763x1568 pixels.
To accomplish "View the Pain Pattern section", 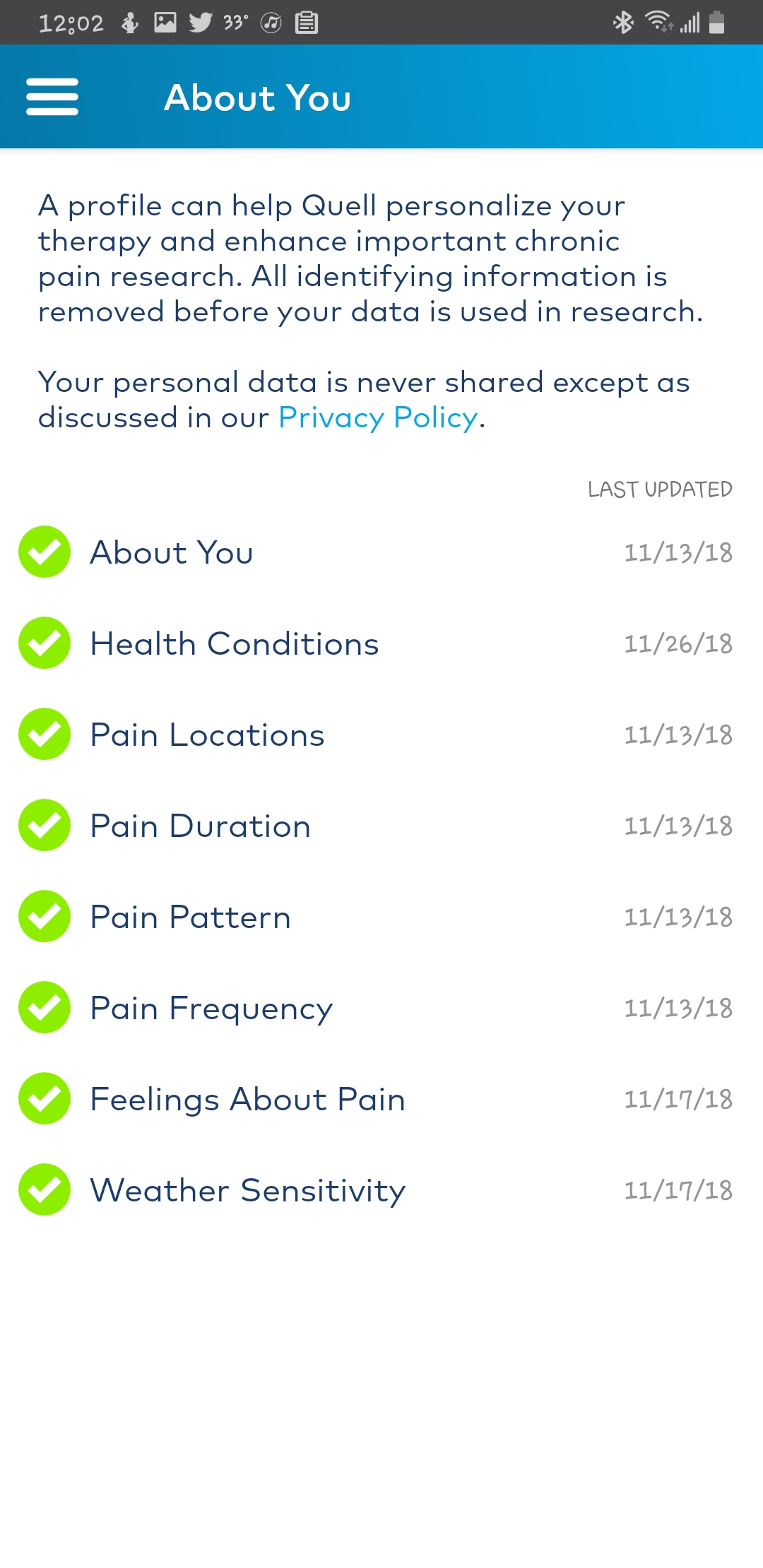I will 191,917.
